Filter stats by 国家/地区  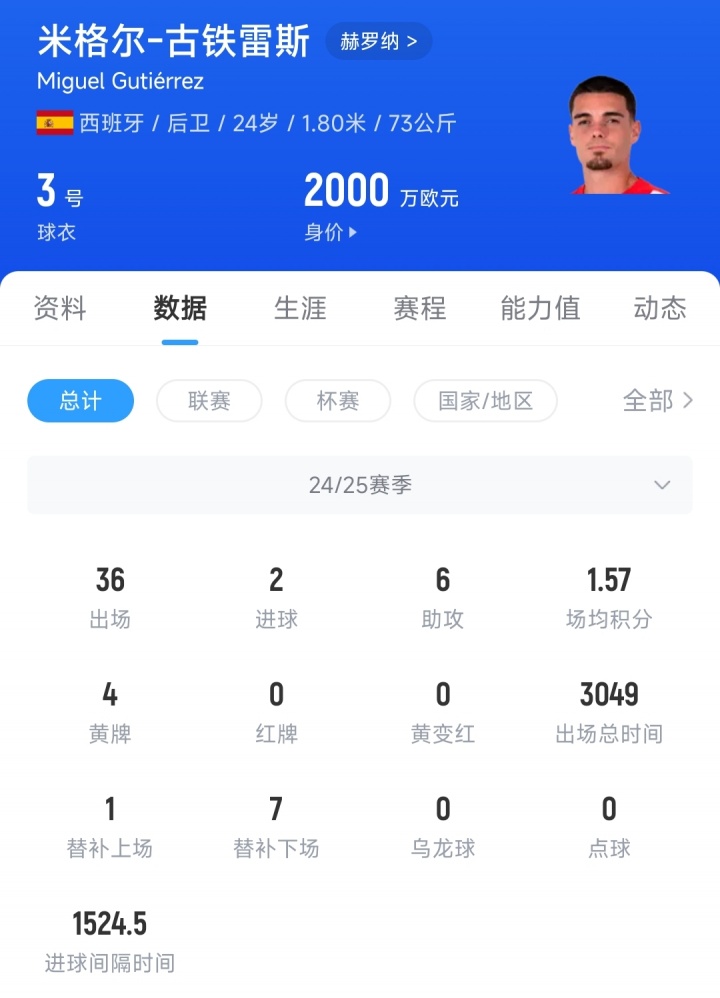(x=485, y=401)
